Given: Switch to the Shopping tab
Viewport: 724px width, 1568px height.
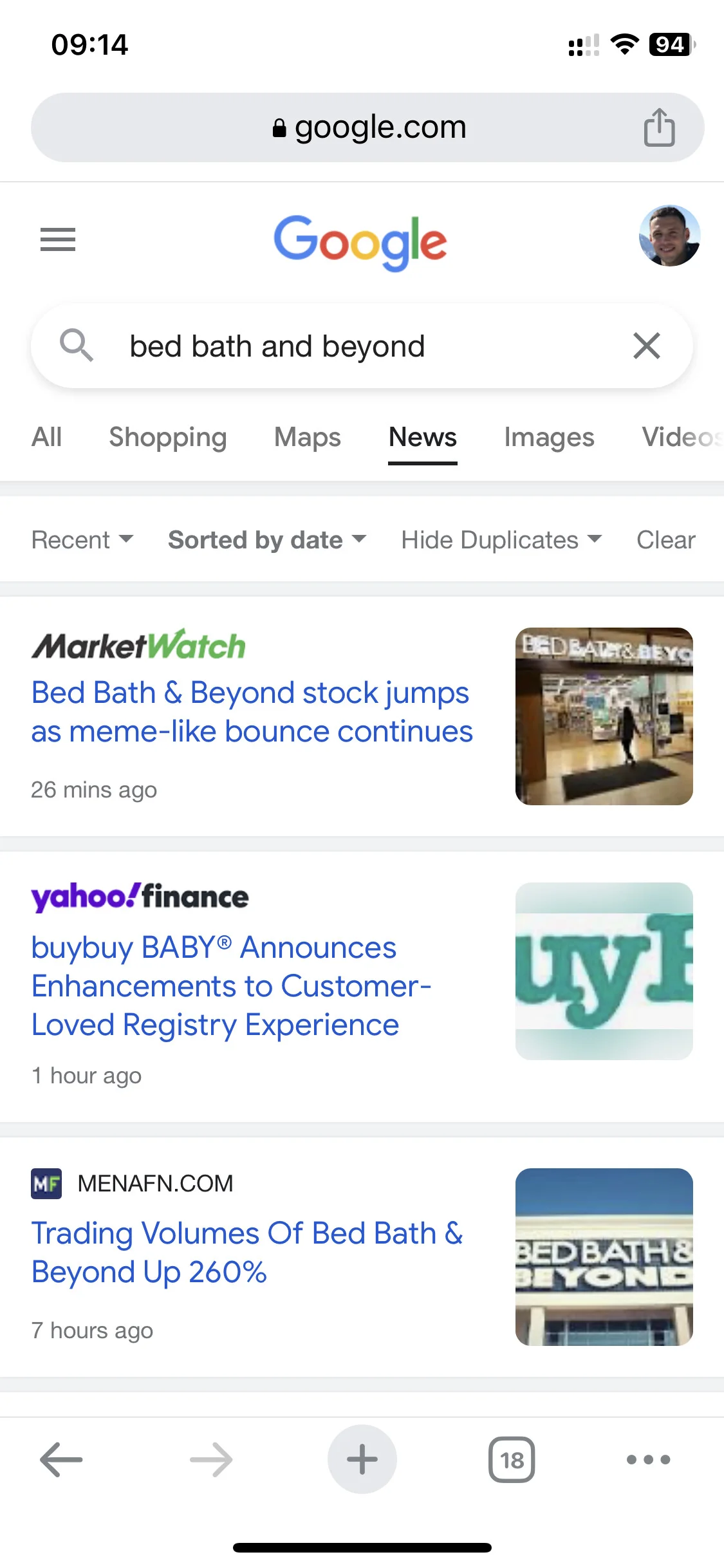Looking at the screenshot, I should (168, 437).
